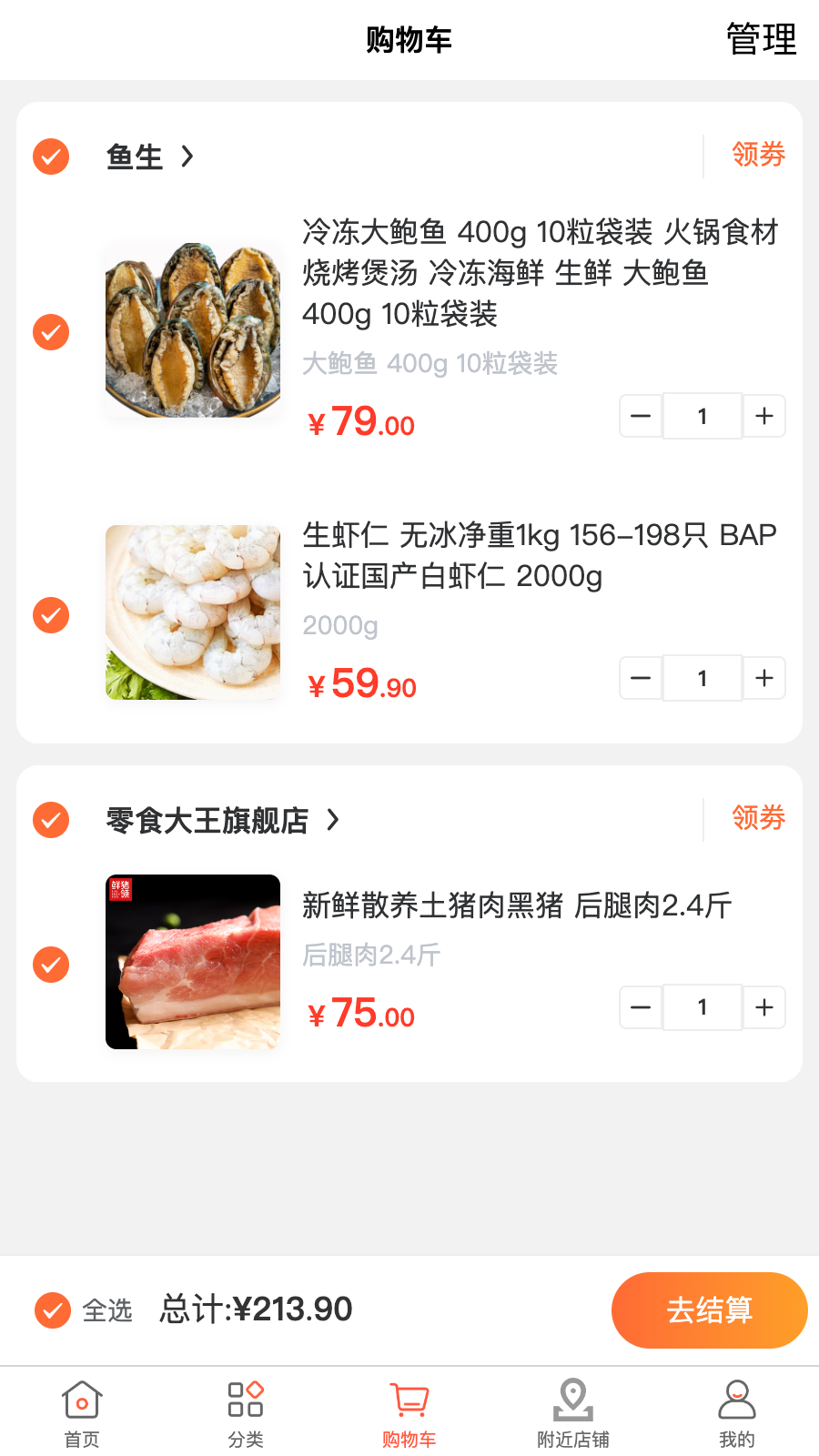Increase 冷冻大鲍鱼 quantity by one

[x=764, y=417]
